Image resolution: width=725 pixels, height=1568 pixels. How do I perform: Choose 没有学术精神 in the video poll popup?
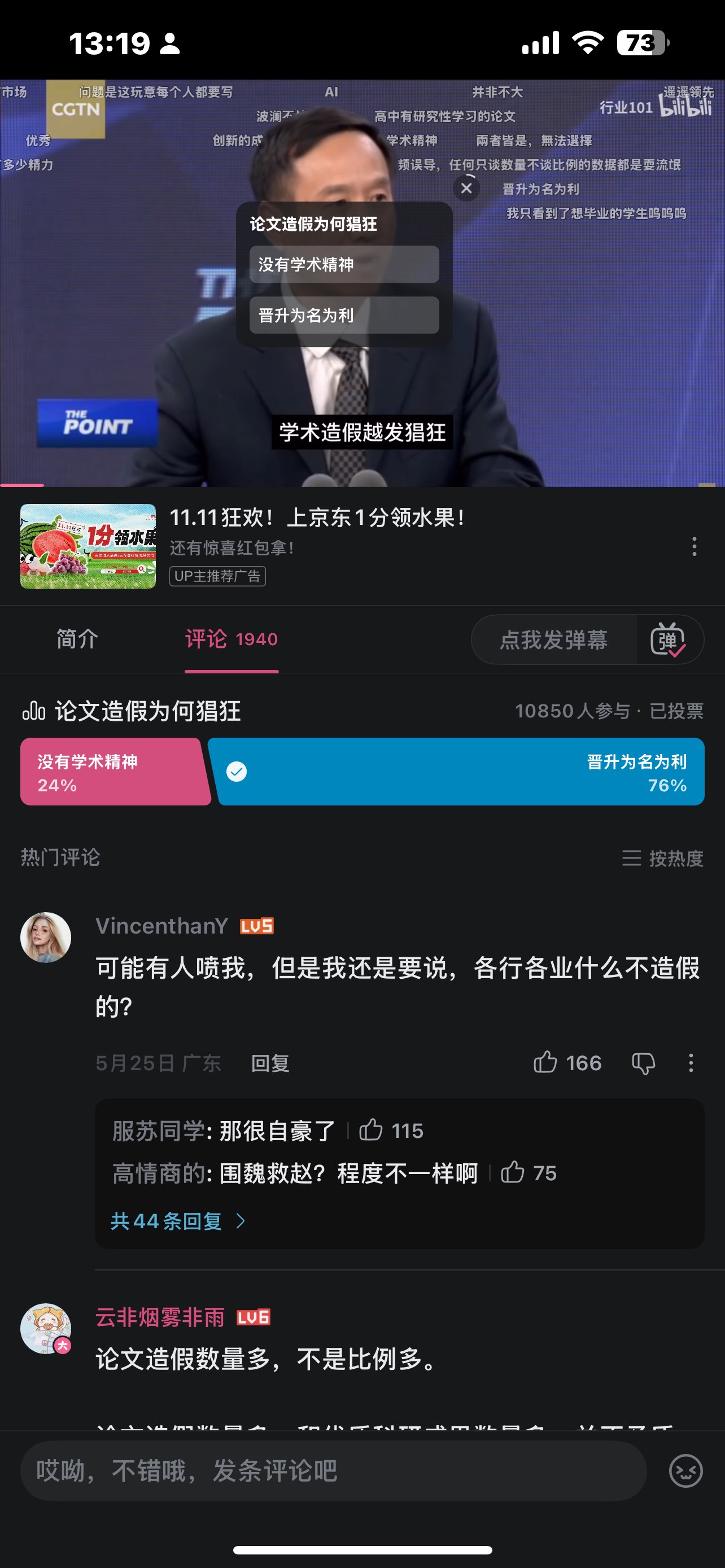pos(344,264)
